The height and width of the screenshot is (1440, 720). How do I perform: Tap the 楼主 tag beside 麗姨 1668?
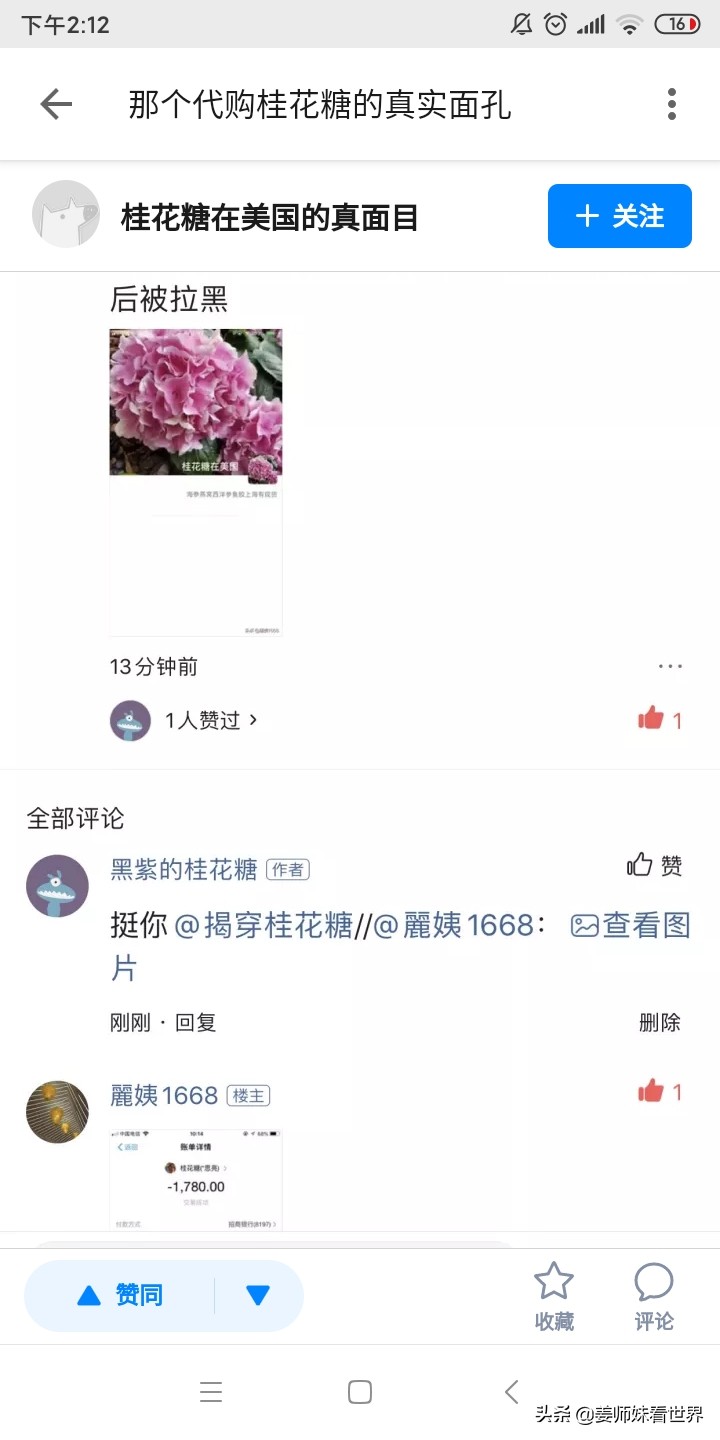point(248,1095)
